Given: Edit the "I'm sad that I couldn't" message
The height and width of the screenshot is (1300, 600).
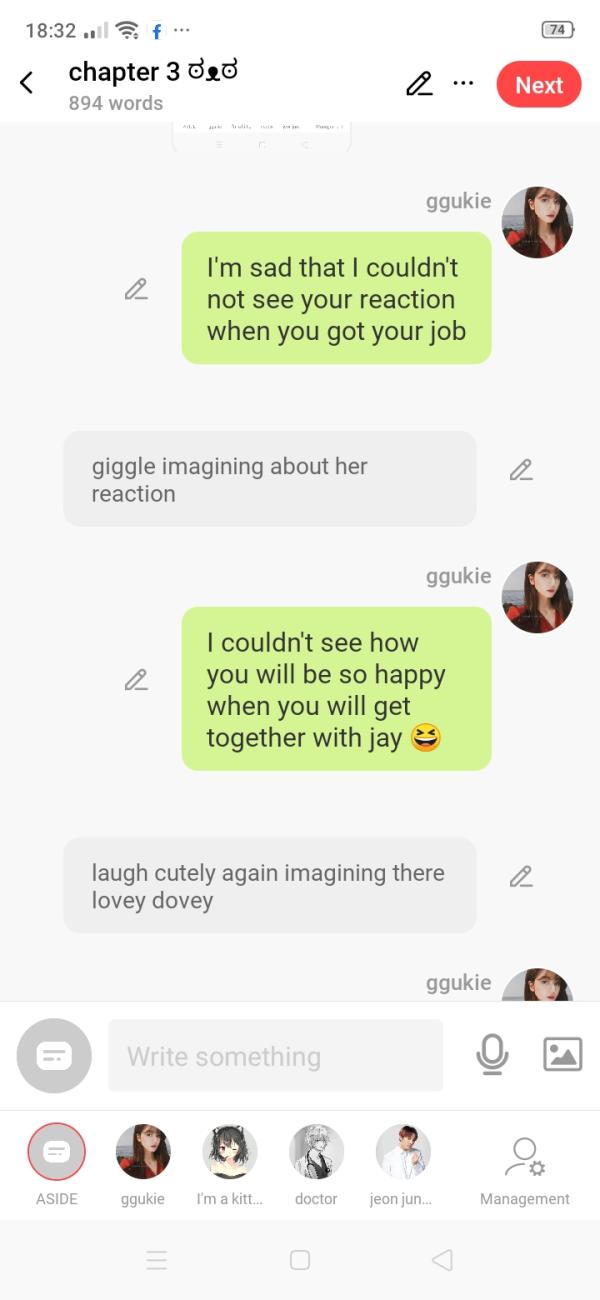Looking at the screenshot, I should (x=136, y=290).
